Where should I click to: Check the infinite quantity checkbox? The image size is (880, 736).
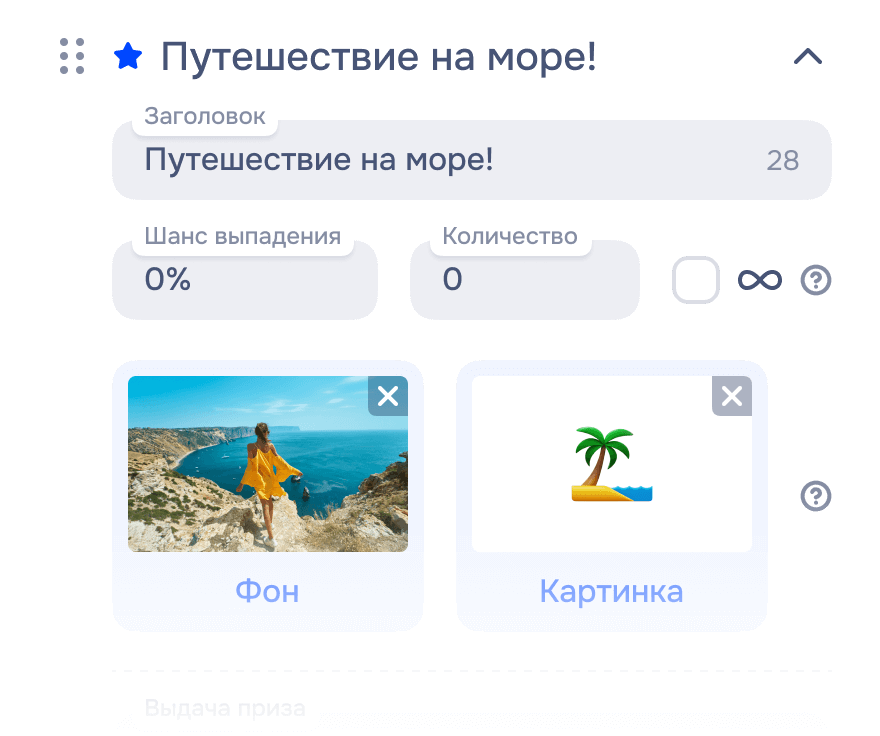(696, 280)
